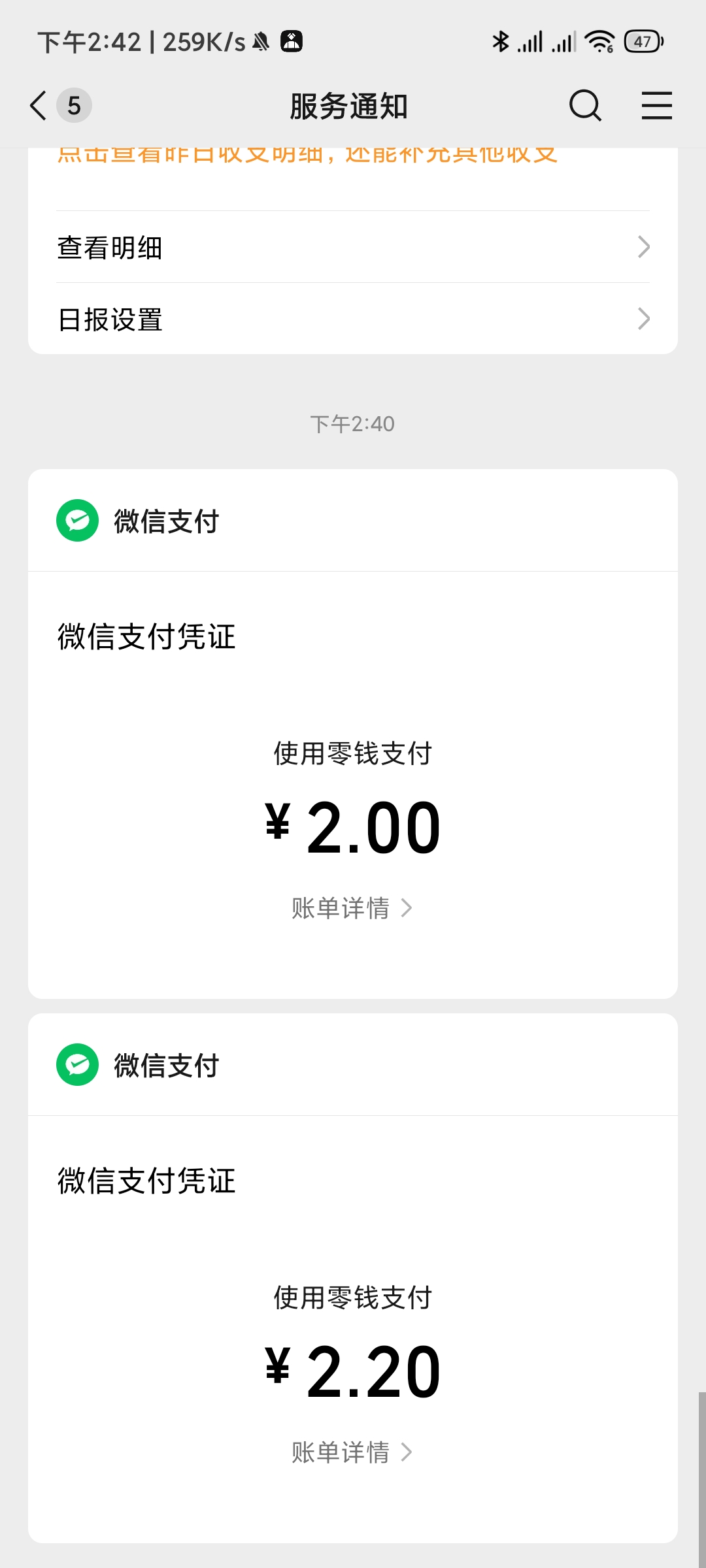Open search in 服务通知
Screen dimensions: 706x1568
[585, 105]
